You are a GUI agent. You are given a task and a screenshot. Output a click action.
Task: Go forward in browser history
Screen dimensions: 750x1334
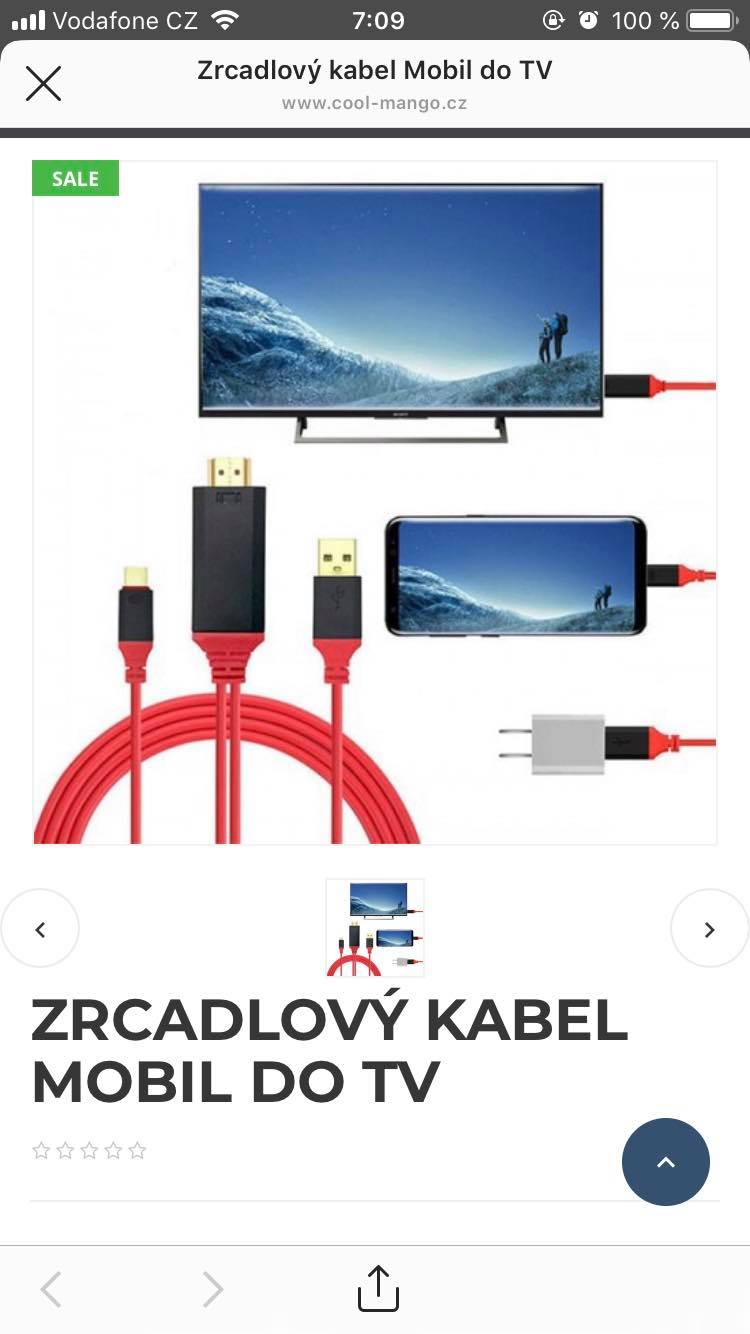(x=212, y=1289)
